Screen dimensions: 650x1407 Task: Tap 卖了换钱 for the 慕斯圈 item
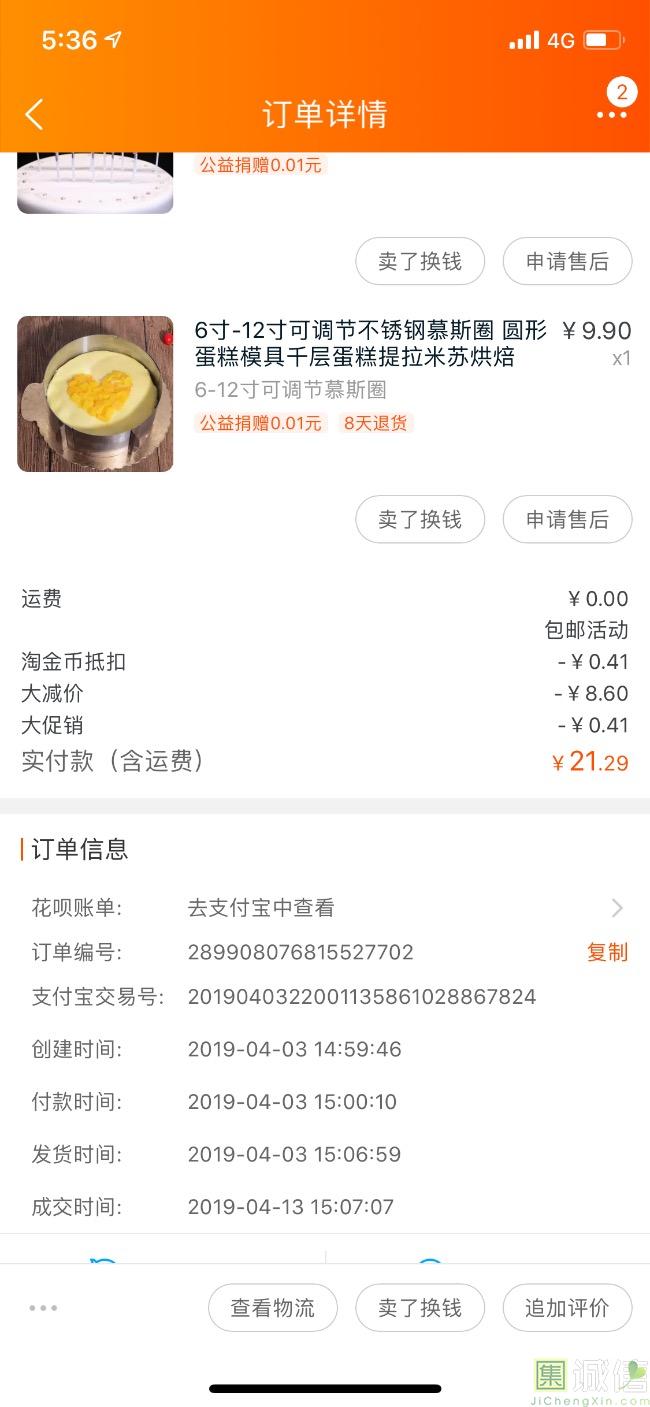[x=420, y=520]
